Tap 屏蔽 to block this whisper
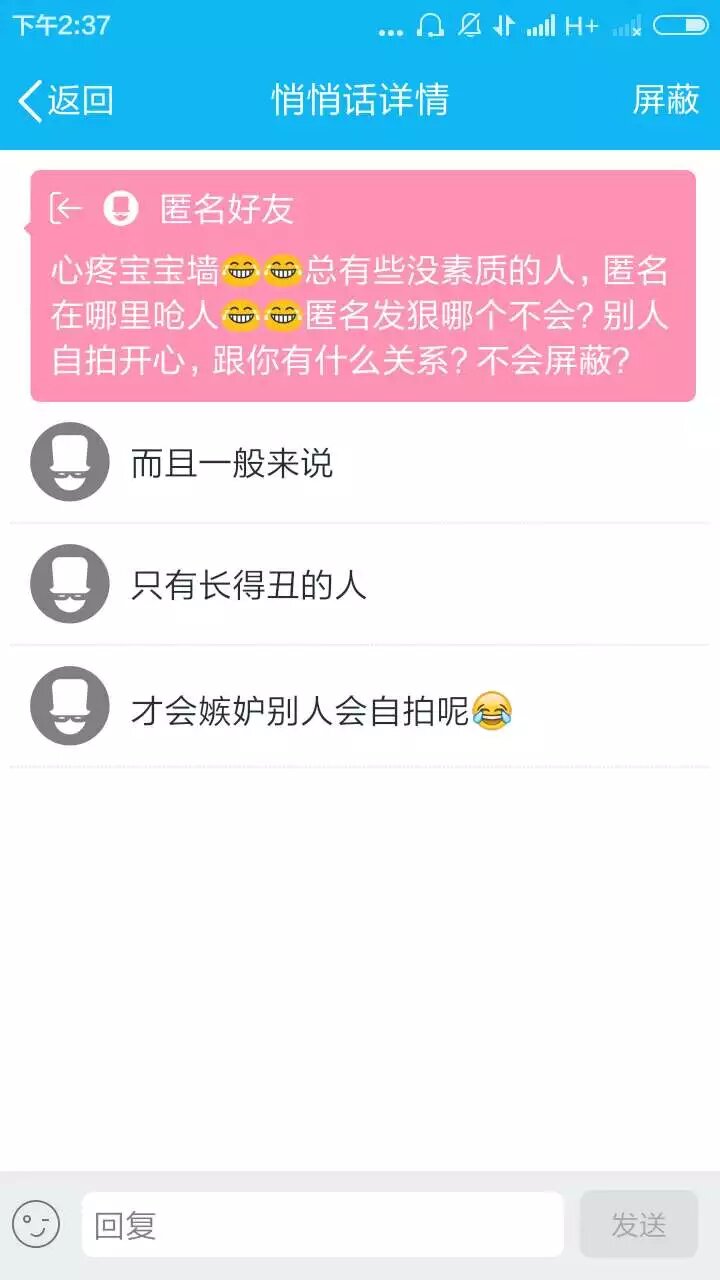Viewport: 720px width, 1280px height. pyautogui.click(x=665, y=100)
